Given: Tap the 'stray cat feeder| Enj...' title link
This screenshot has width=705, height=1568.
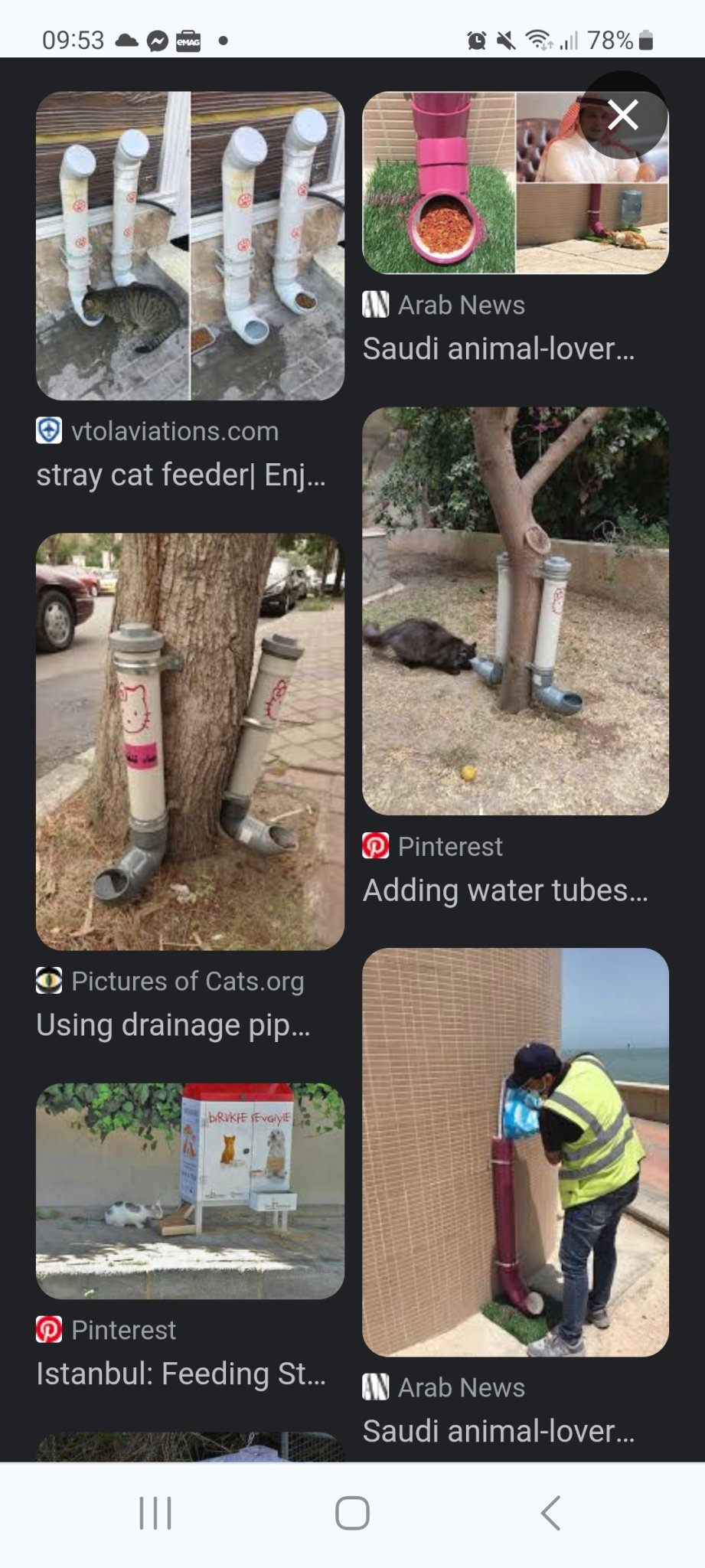Looking at the screenshot, I should point(181,475).
